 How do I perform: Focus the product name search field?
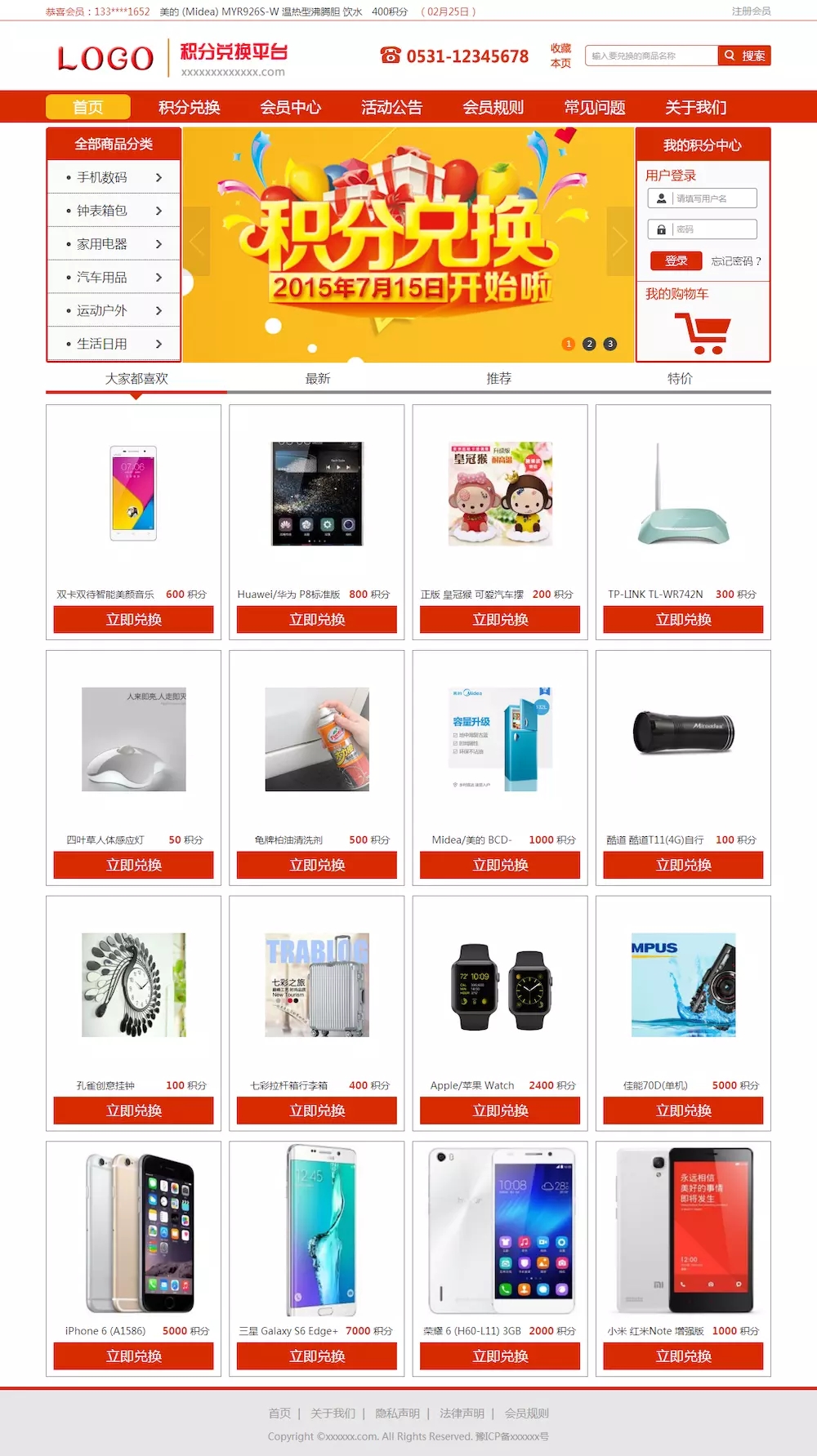coord(651,56)
